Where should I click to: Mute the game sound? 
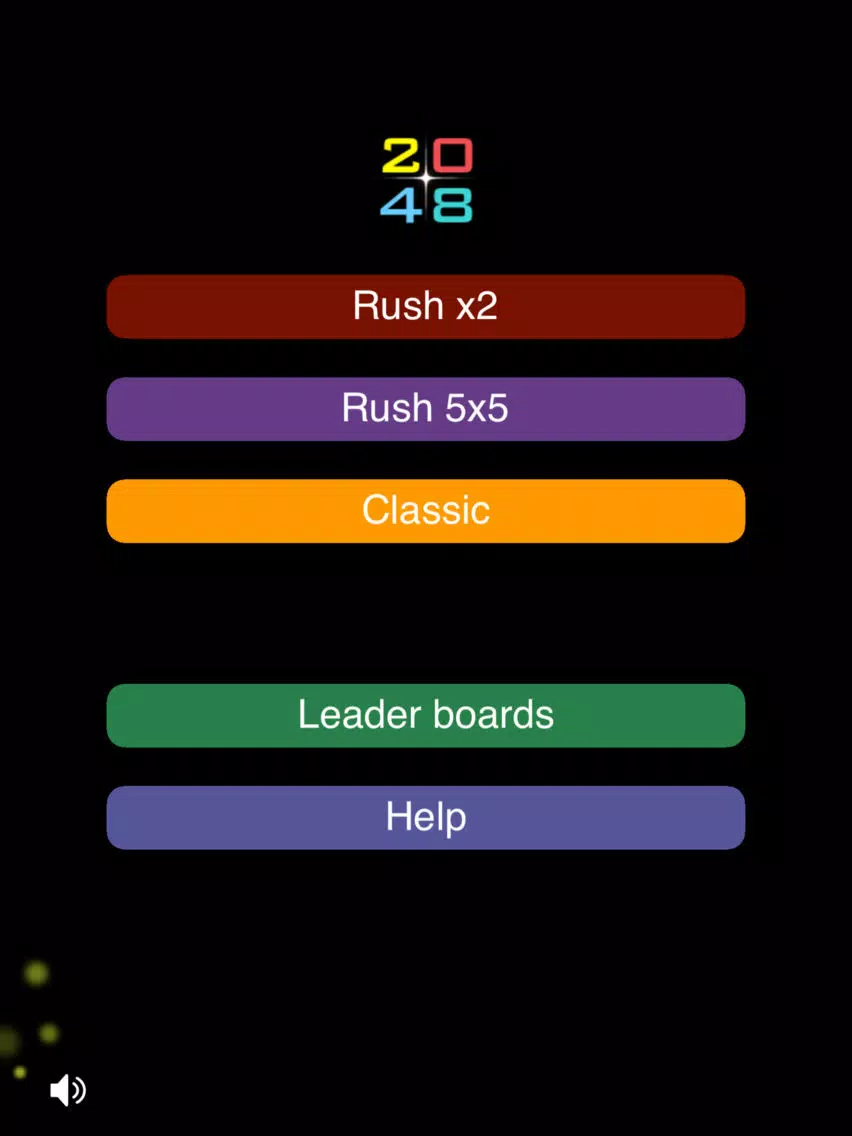[67, 1089]
